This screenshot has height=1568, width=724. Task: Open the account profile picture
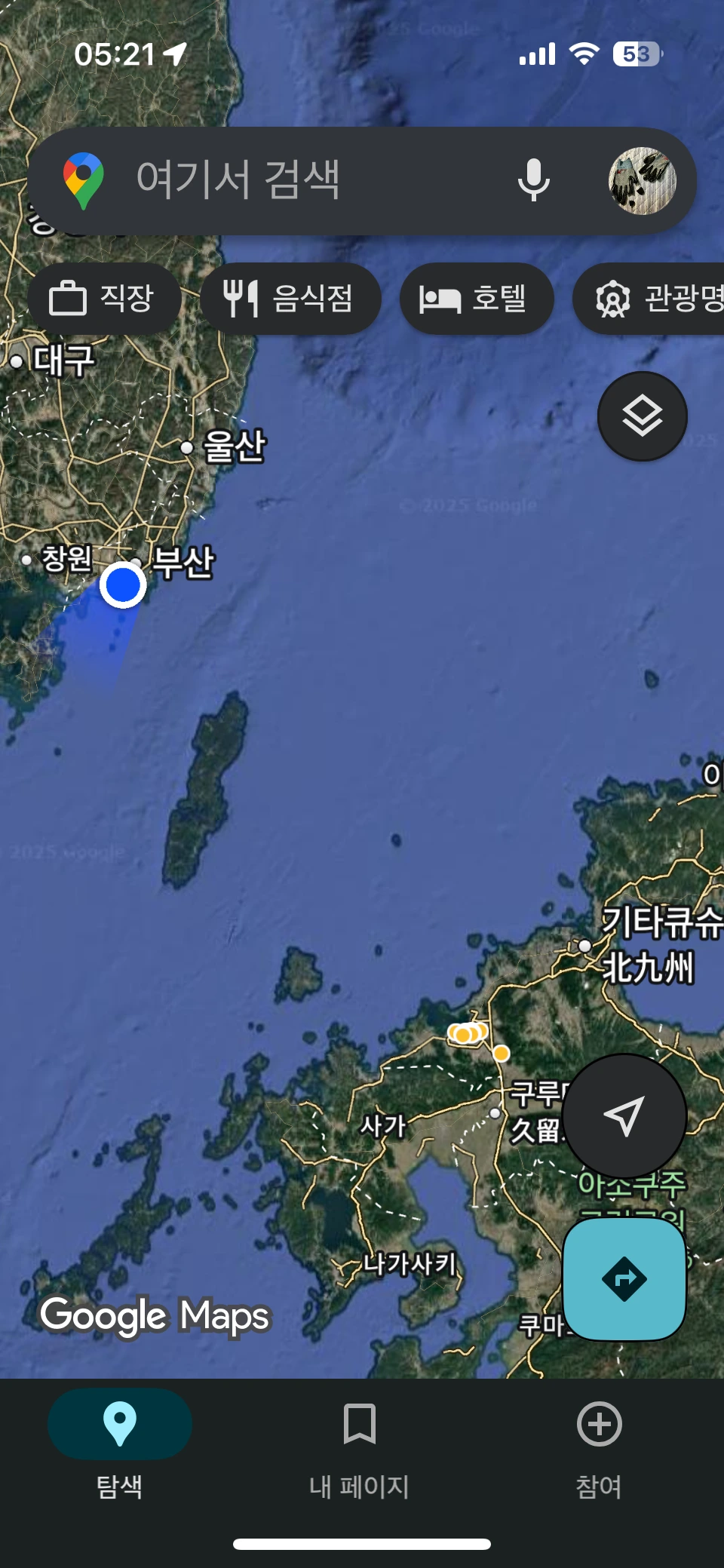coord(642,181)
